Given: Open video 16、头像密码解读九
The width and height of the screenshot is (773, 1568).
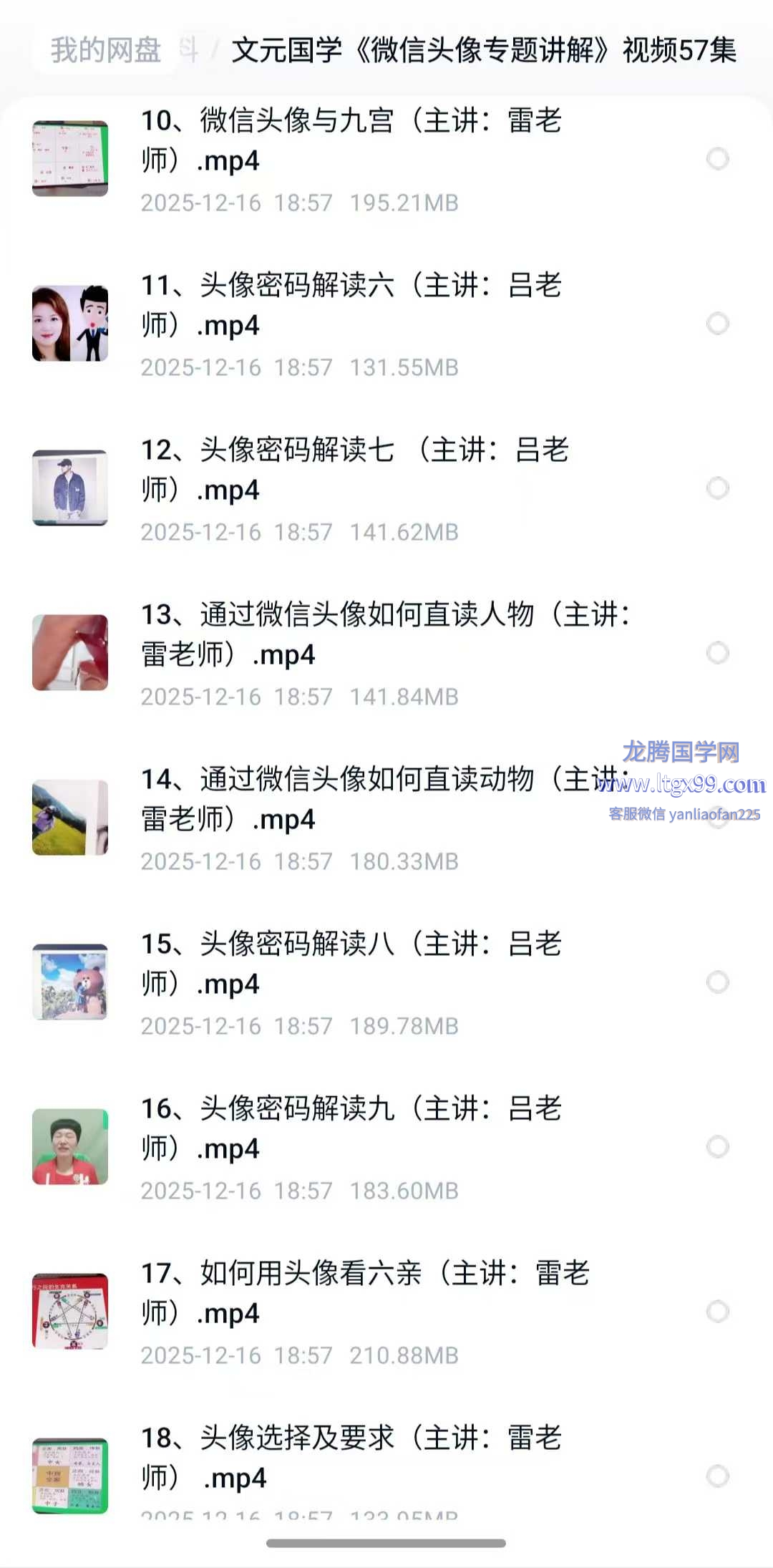Looking at the screenshot, I should point(351,1128).
